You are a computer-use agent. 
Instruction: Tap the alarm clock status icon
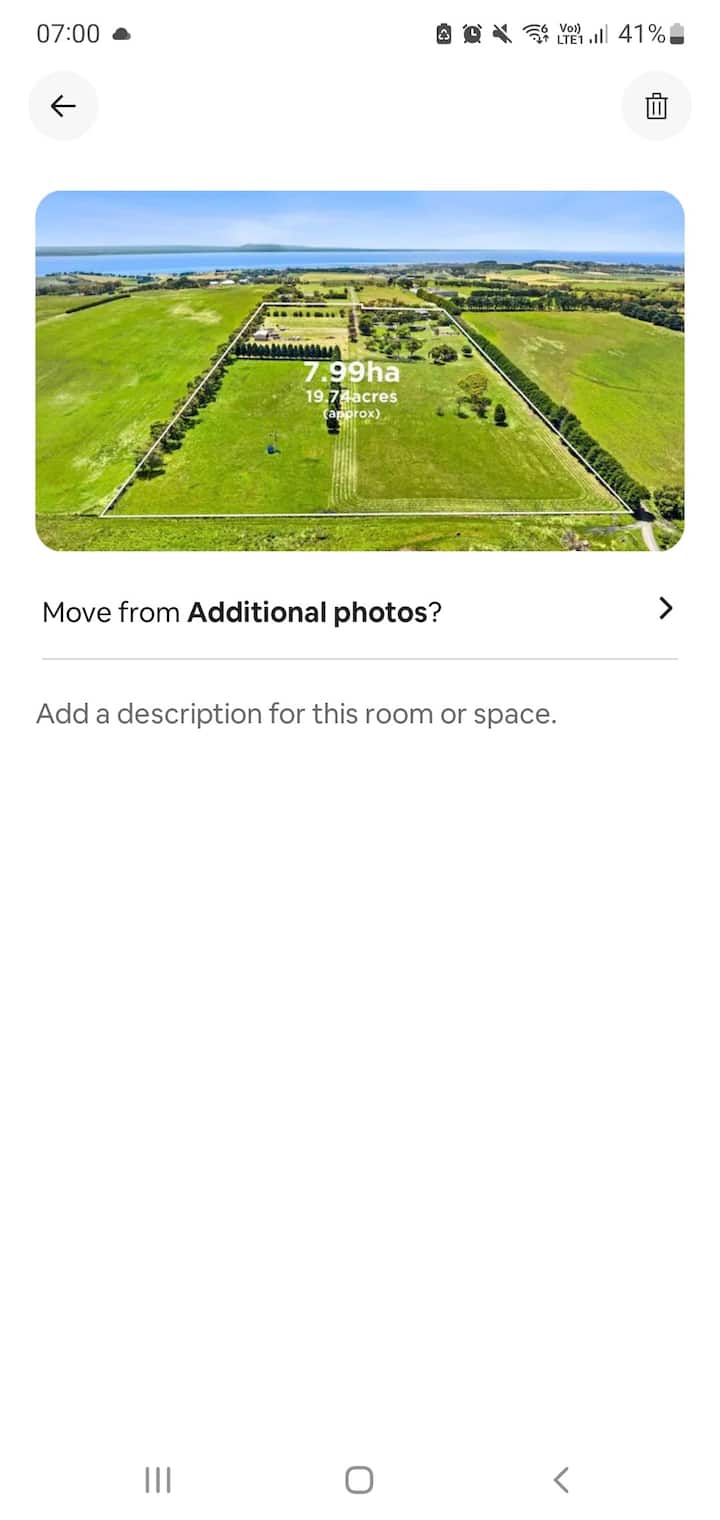point(472,33)
